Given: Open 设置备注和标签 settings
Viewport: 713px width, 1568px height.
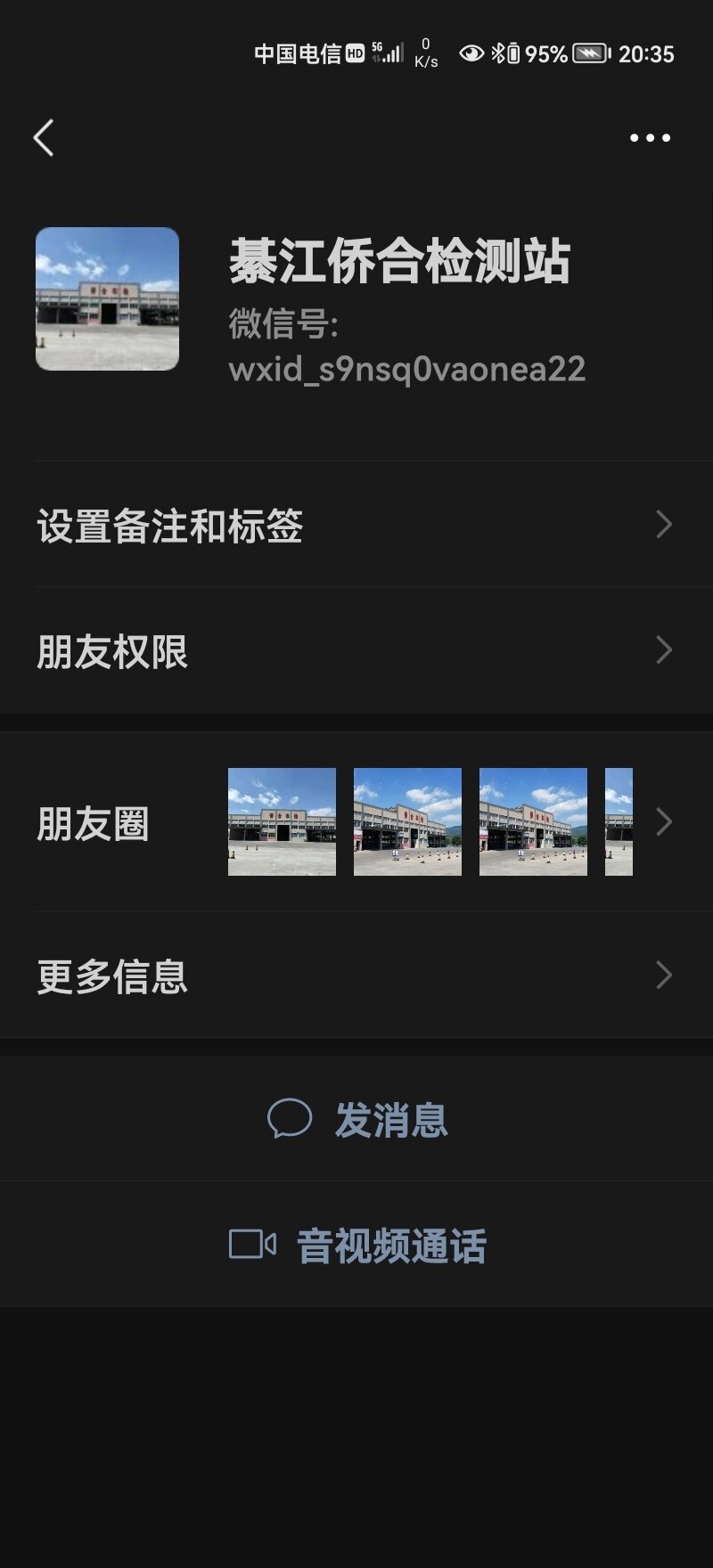Looking at the screenshot, I should click(356, 525).
